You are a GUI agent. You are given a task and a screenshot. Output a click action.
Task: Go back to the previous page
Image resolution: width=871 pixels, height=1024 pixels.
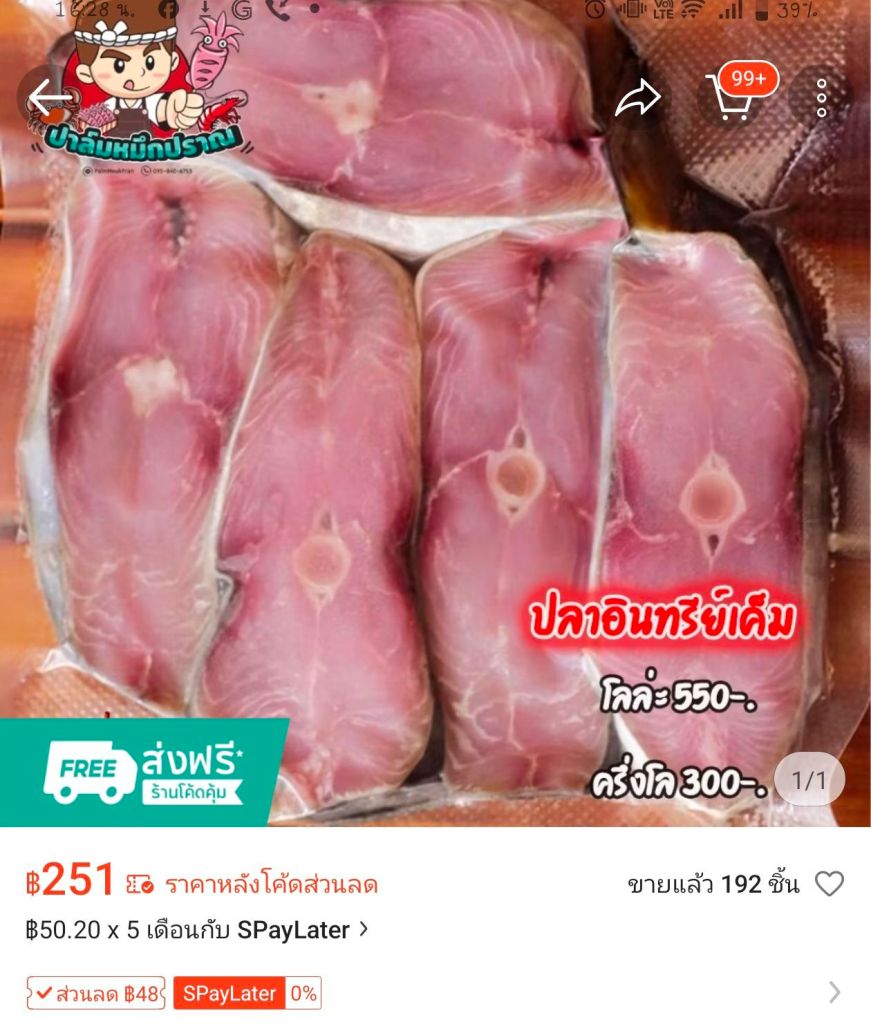[47, 98]
